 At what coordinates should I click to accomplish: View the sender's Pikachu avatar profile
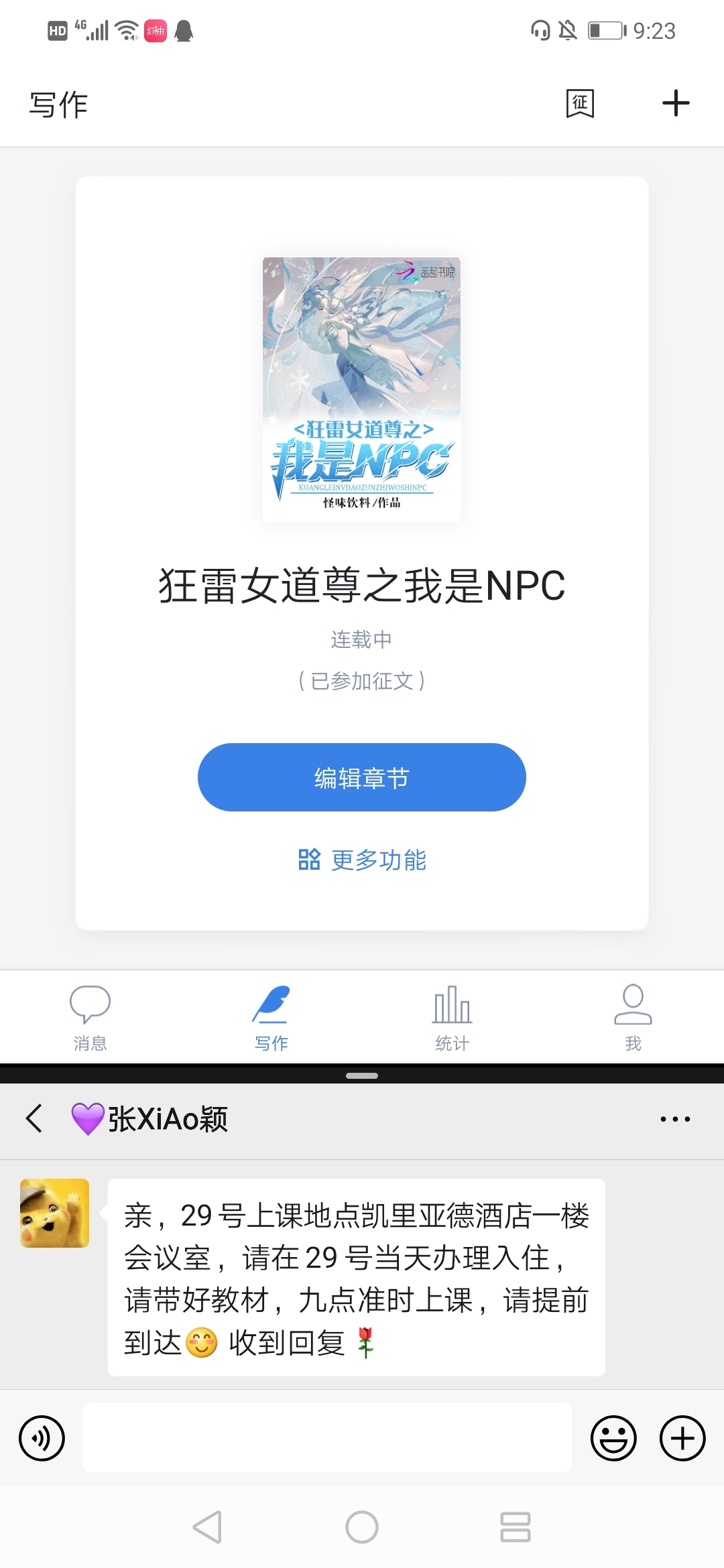click(x=54, y=1213)
